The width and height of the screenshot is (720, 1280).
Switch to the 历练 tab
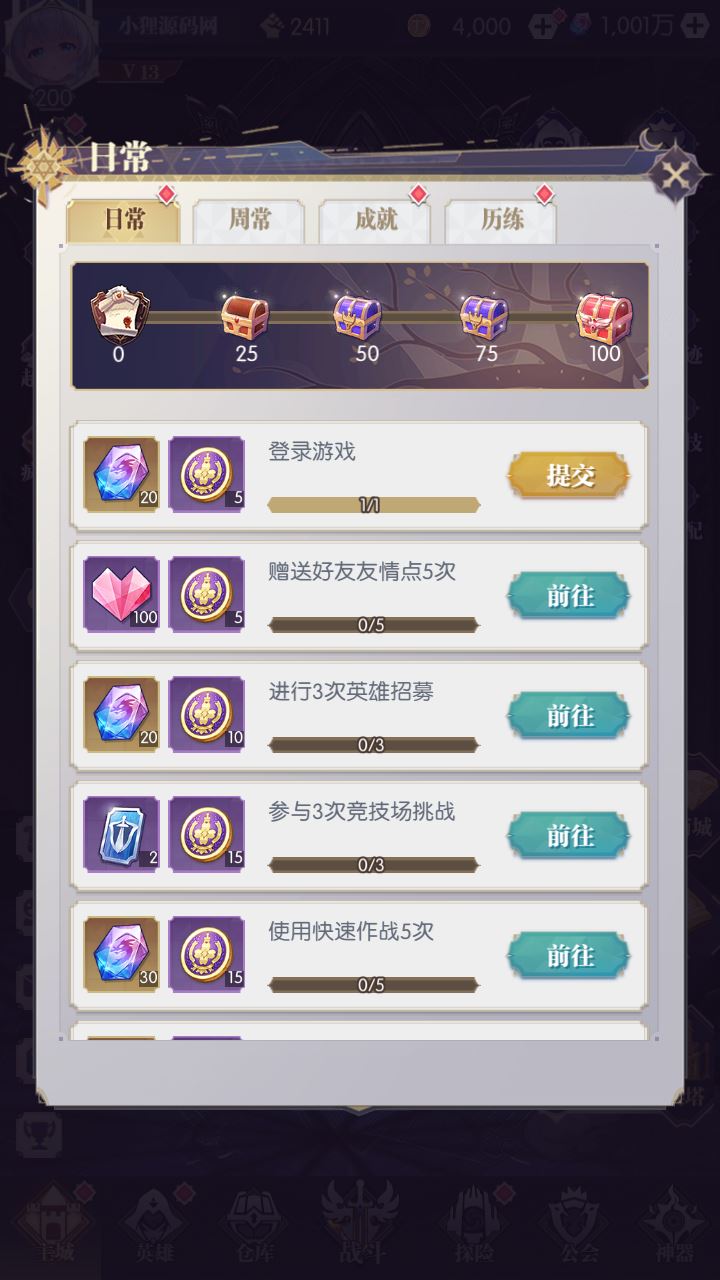click(x=501, y=220)
